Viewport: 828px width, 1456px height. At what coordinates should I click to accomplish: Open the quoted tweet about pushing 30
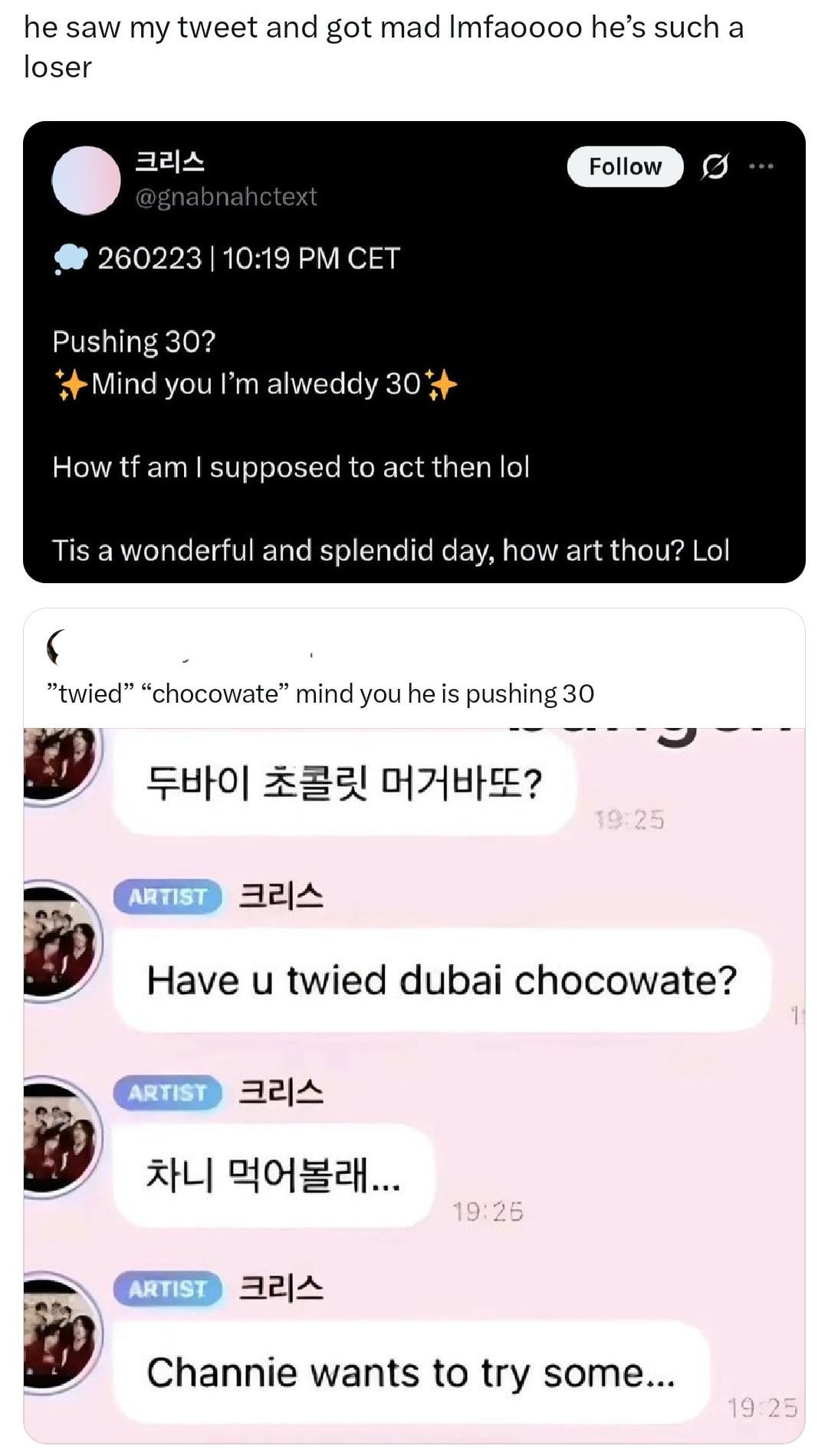(x=320, y=693)
